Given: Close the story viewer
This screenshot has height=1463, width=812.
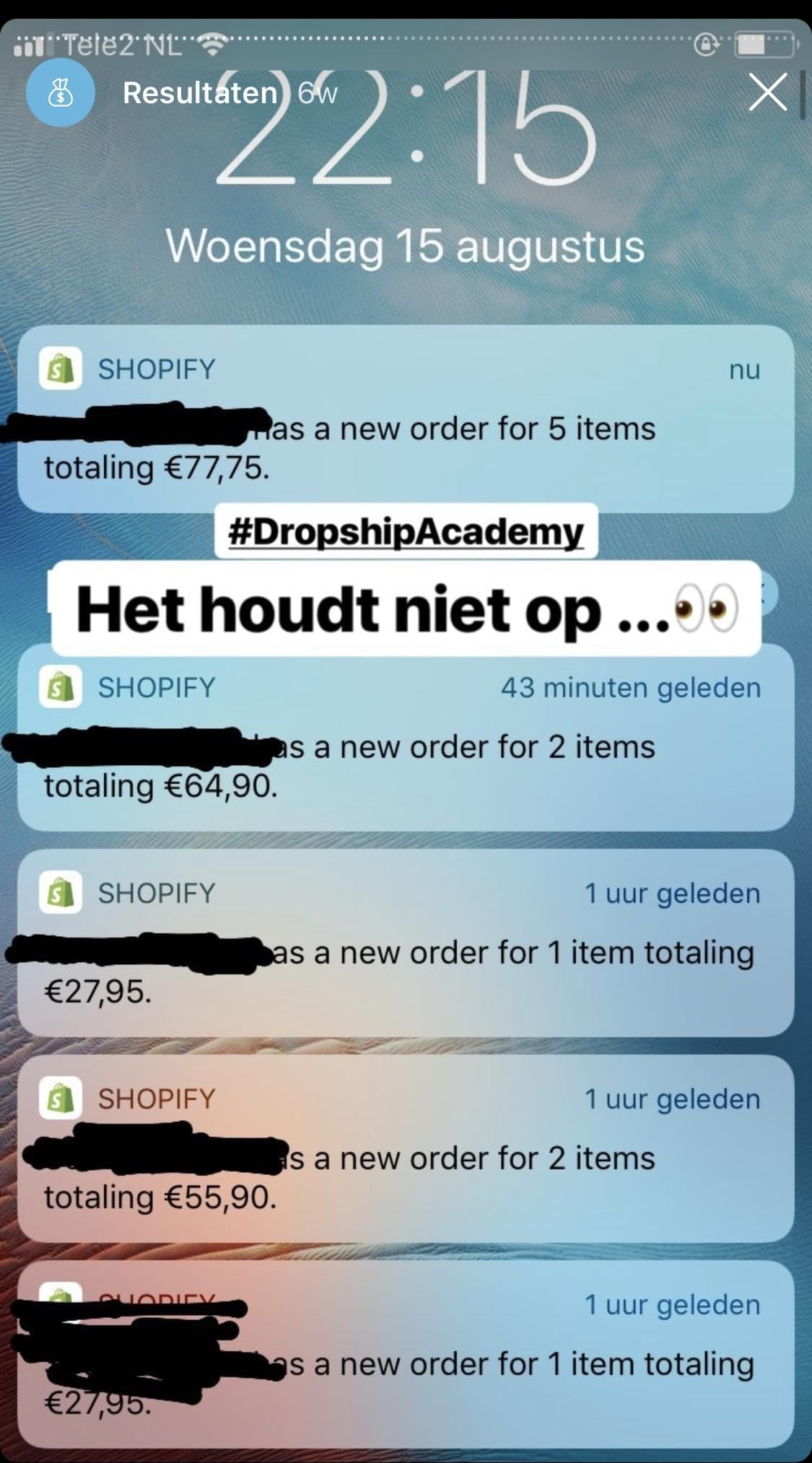Looking at the screenshot, I should pyautogui.click(x=767, y=92).
